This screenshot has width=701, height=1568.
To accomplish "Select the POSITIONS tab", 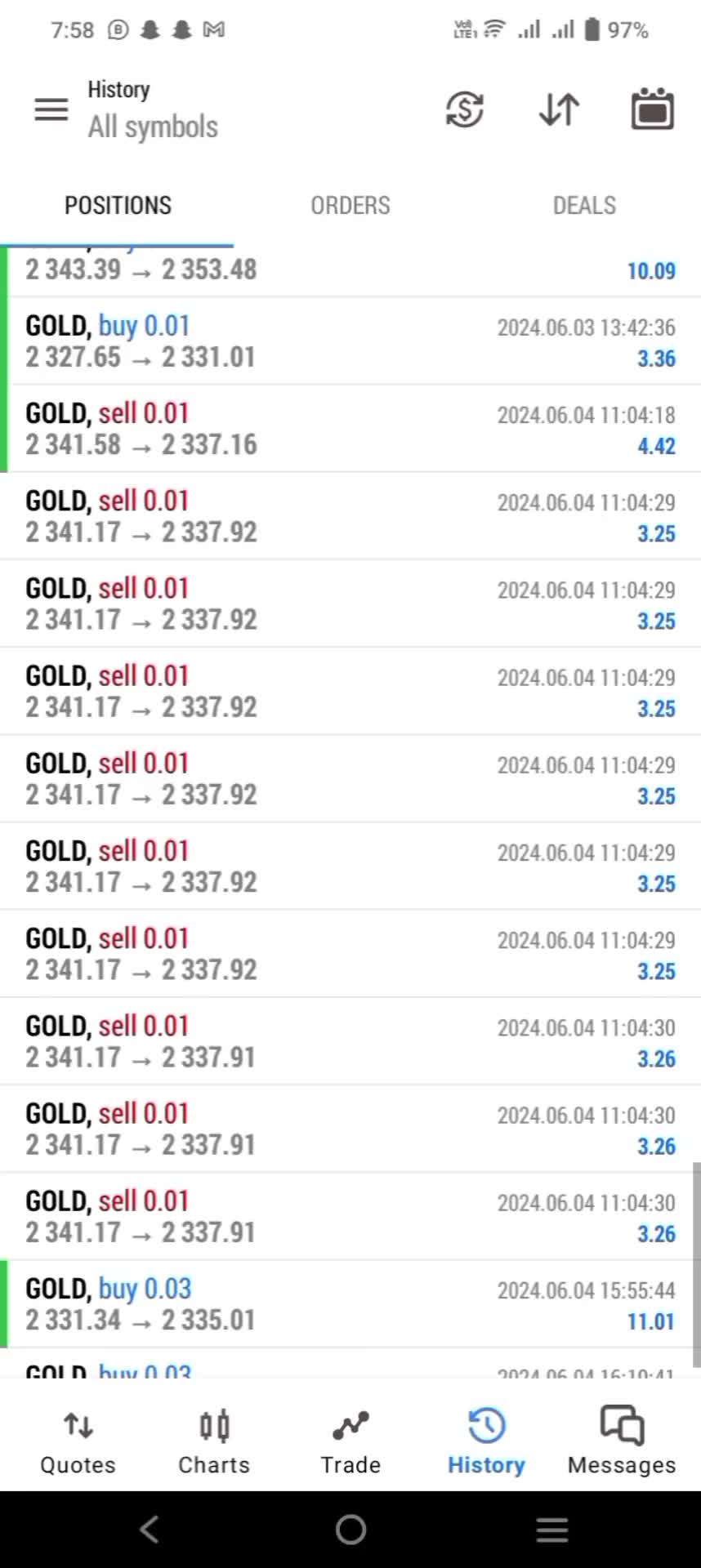I will point(118,205).
